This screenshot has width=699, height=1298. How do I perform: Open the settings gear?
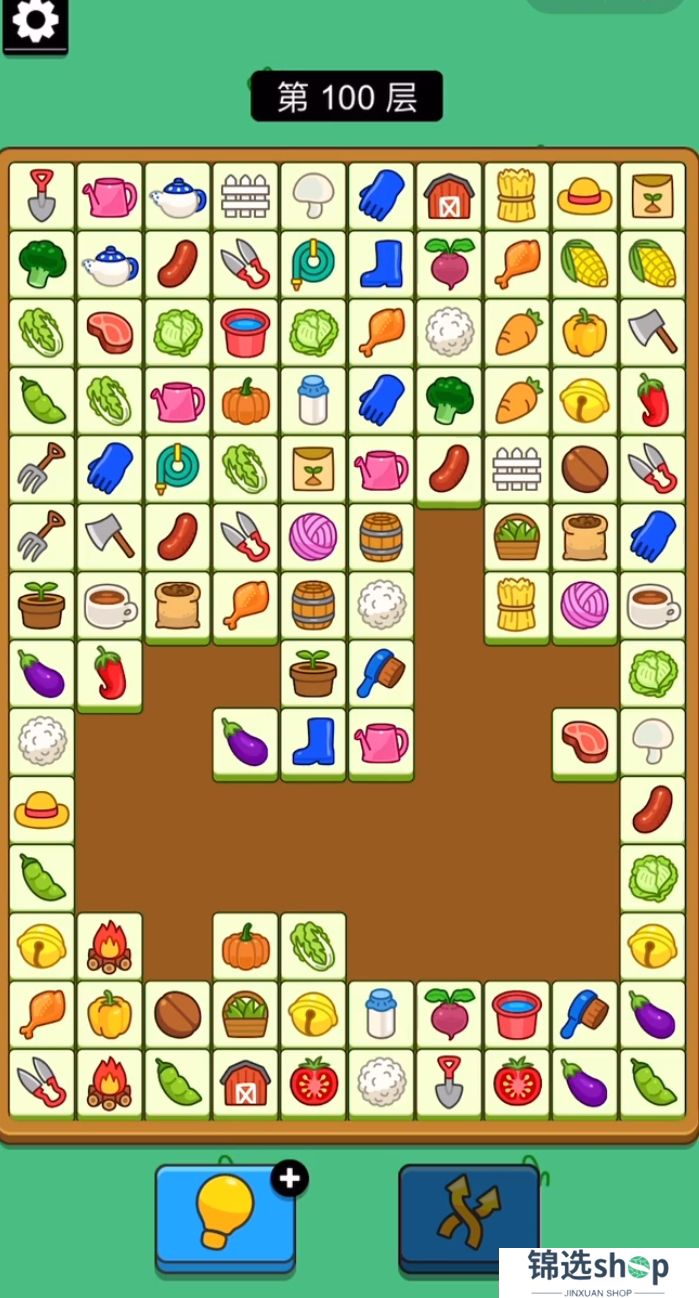coord(35,23)
